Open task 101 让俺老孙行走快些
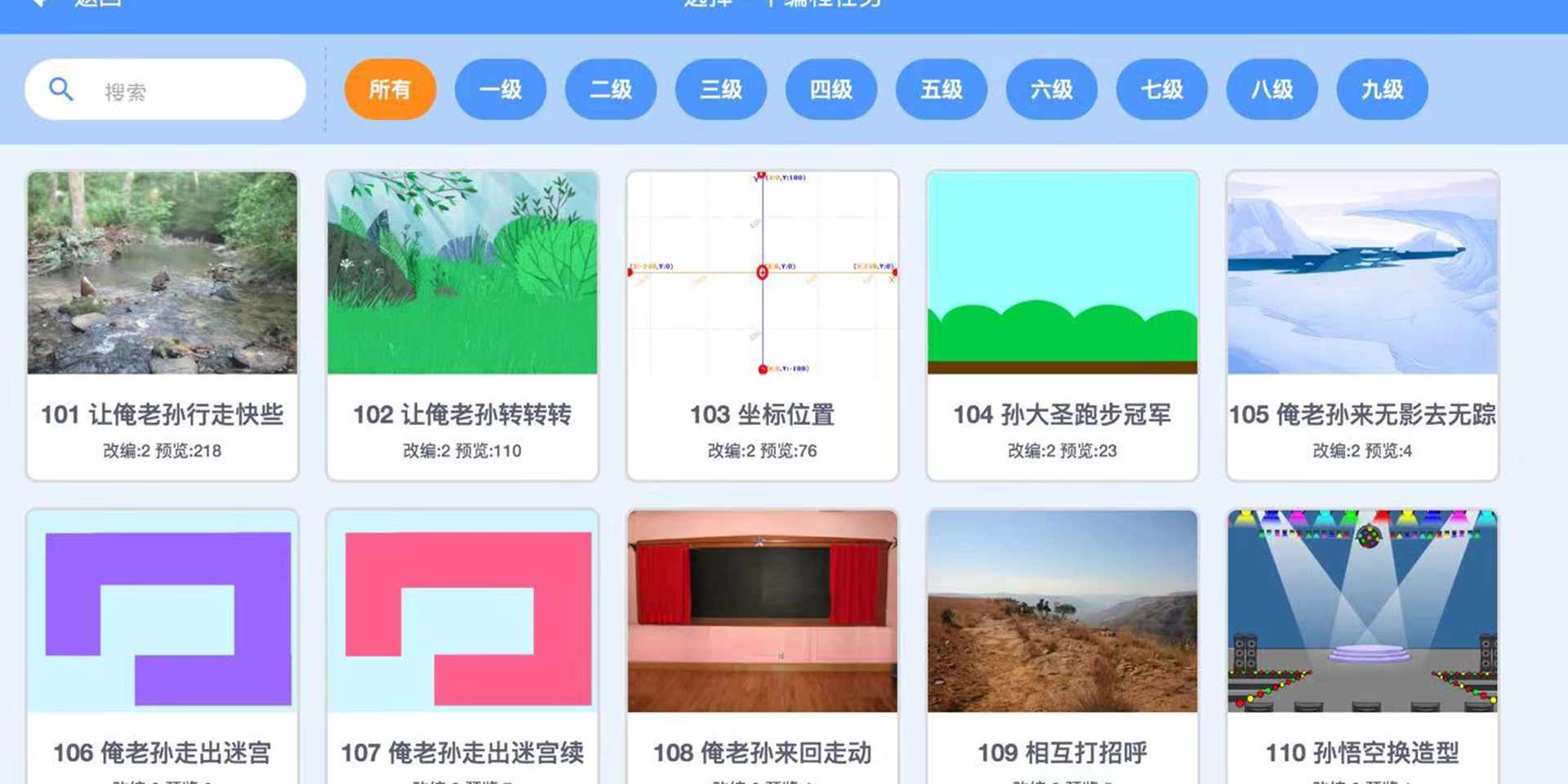 point(163,325)
